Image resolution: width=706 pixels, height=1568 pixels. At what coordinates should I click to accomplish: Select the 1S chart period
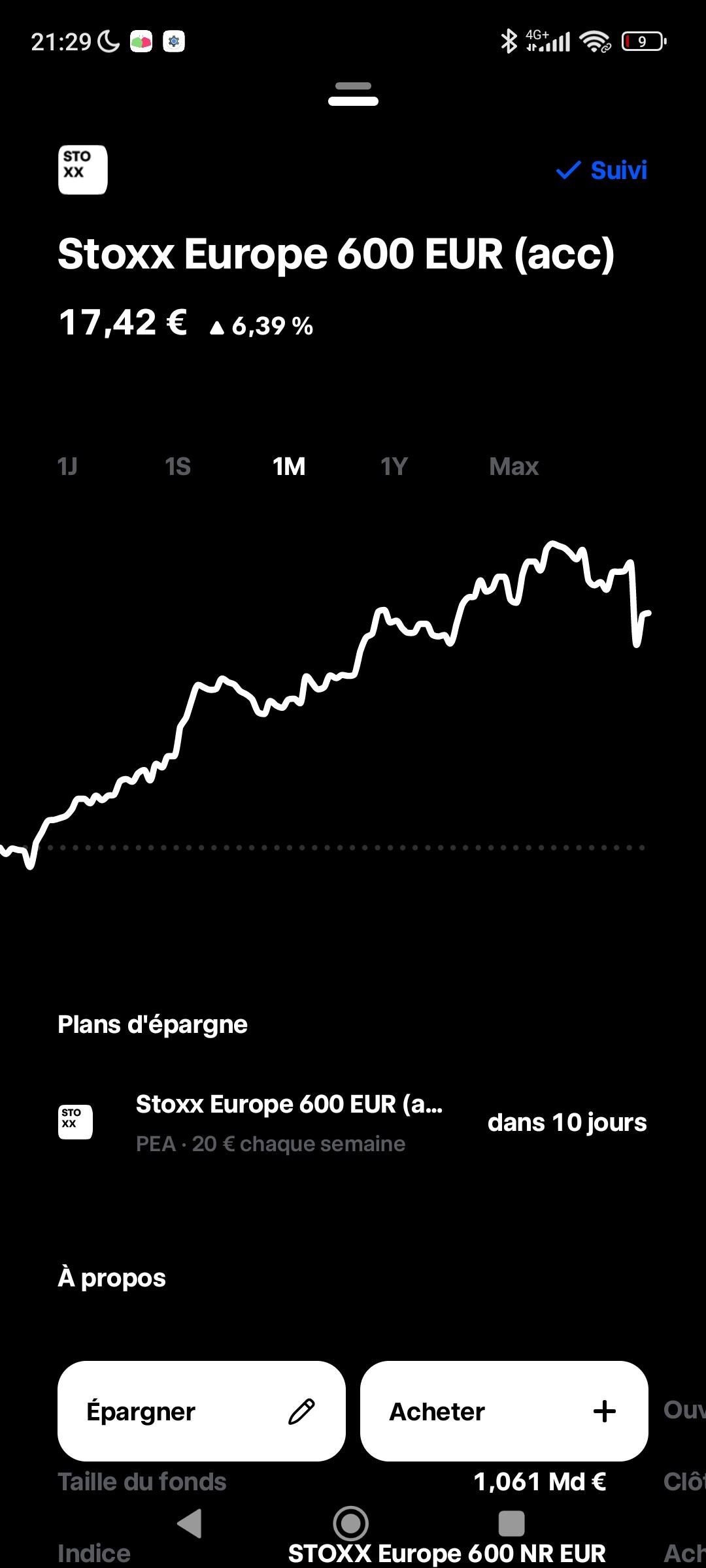point(178,466)
